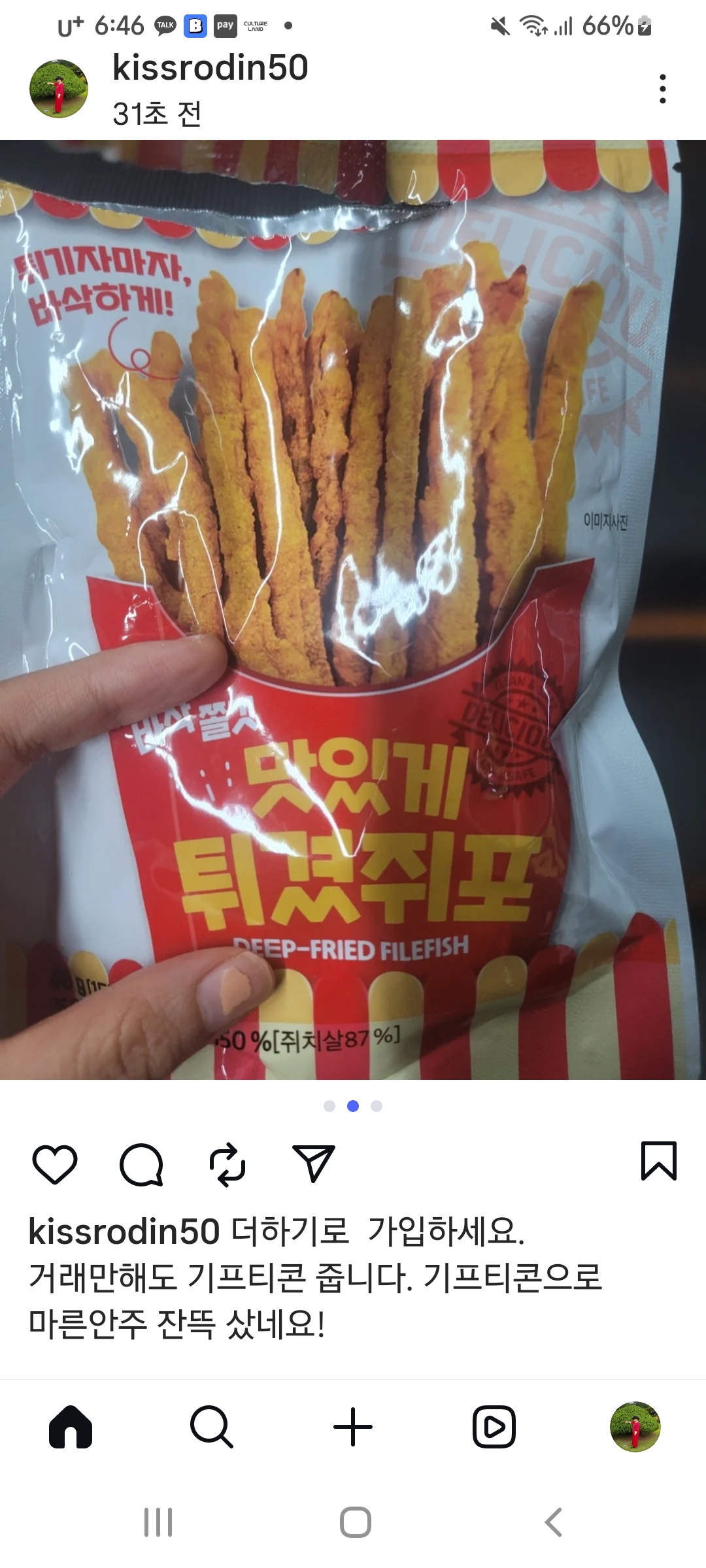Open post options via the three-dot menu
Screen dimensions: 706x1568
coord(663,90)
